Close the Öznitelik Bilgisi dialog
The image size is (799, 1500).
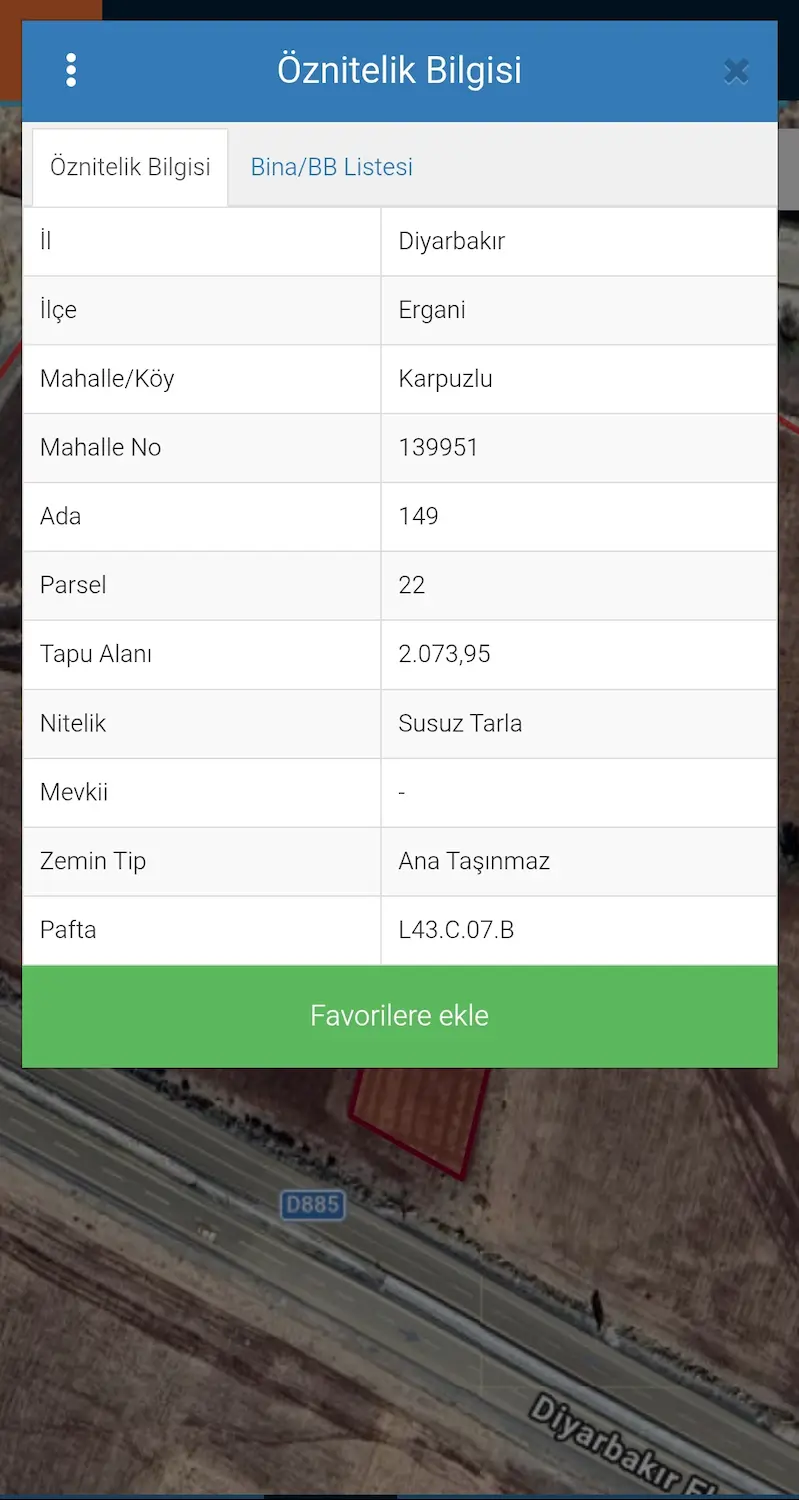(736, 71)
